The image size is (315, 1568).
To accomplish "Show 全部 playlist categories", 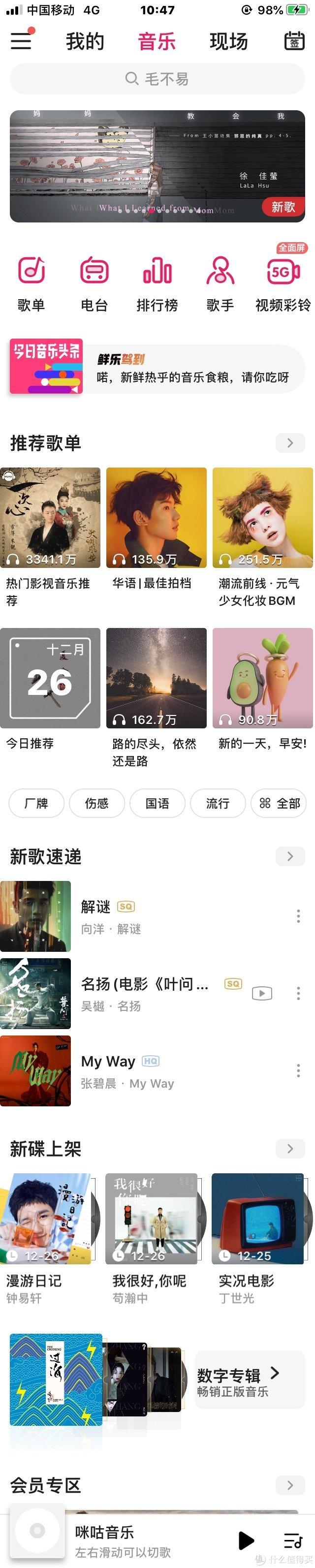I will (x=279, y=803).
